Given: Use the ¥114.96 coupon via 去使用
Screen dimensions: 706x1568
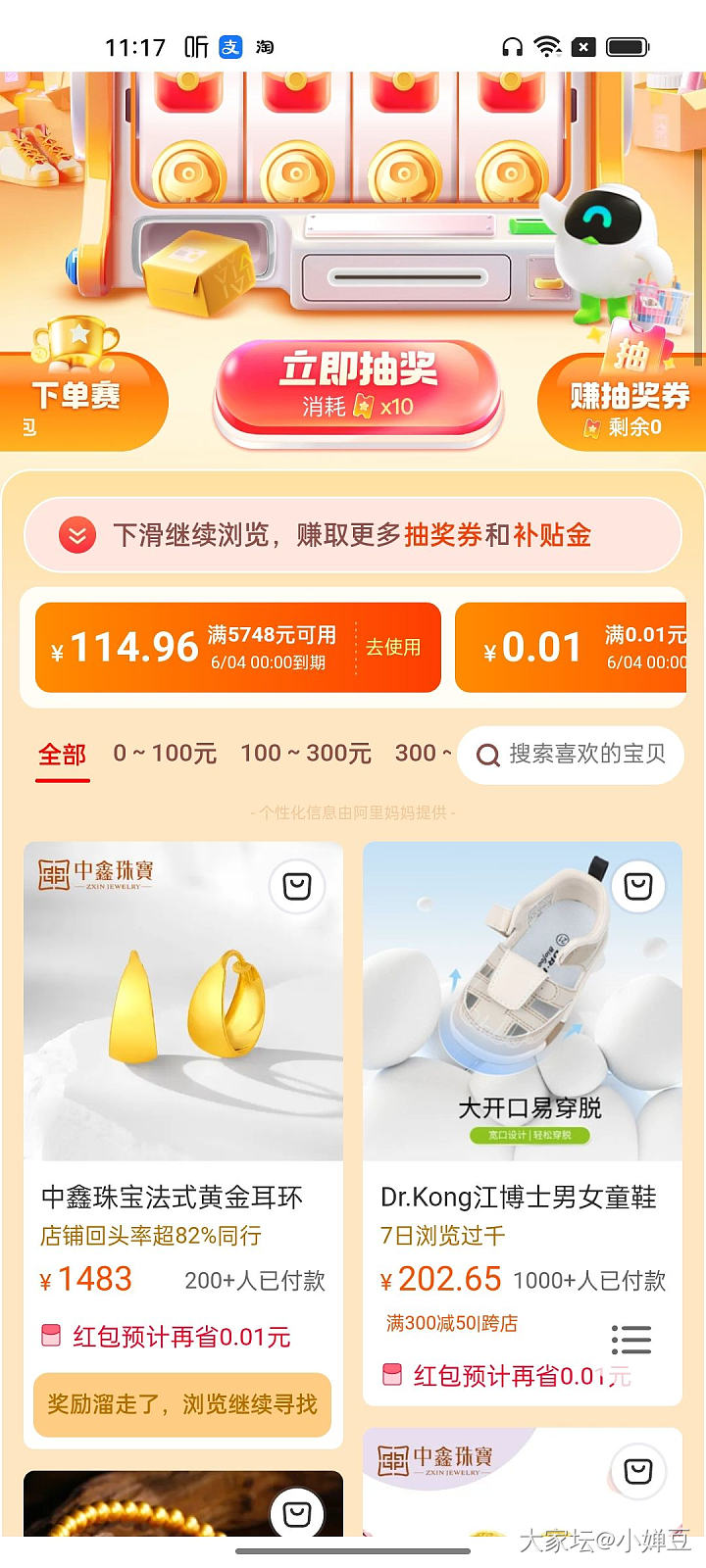Looking at the screenshot, I should [x=393, y=648].
